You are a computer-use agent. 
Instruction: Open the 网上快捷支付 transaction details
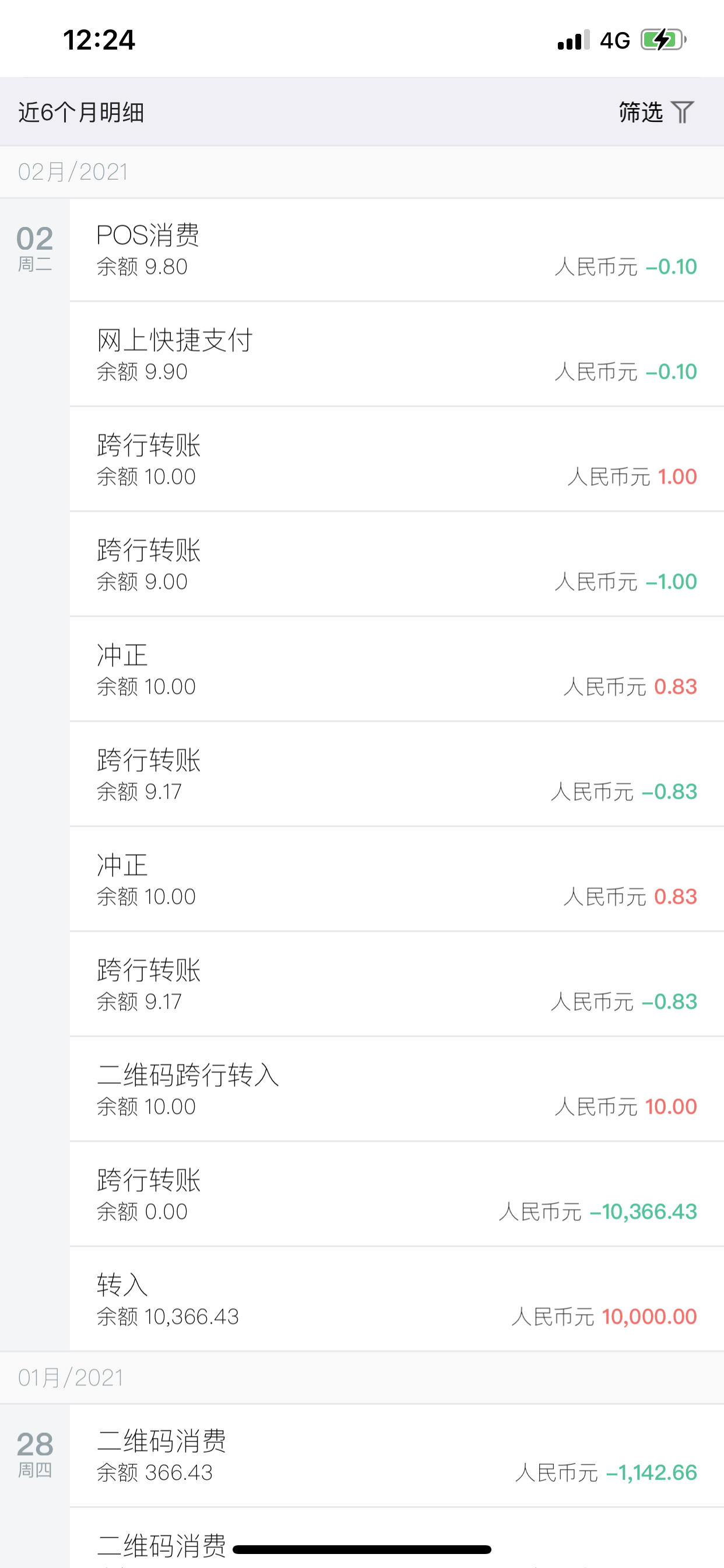[x=396, y=354]
